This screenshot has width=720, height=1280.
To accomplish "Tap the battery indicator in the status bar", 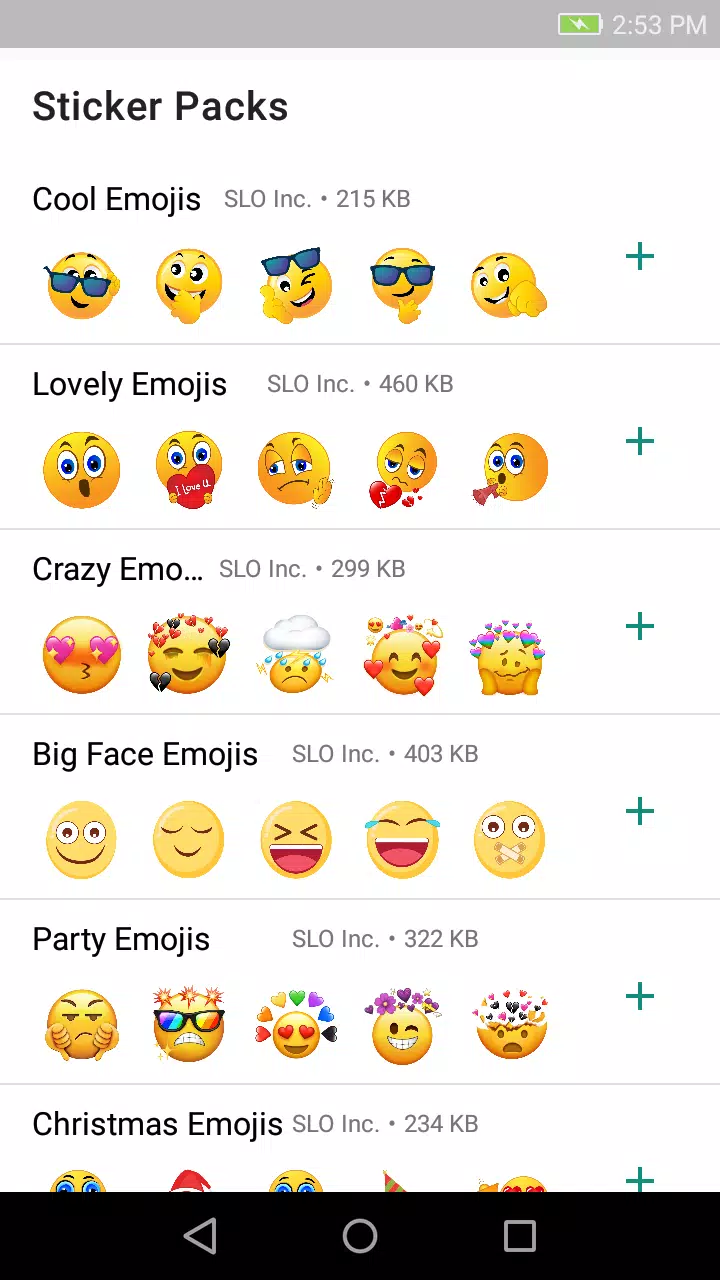I will (x=581, y=24).
